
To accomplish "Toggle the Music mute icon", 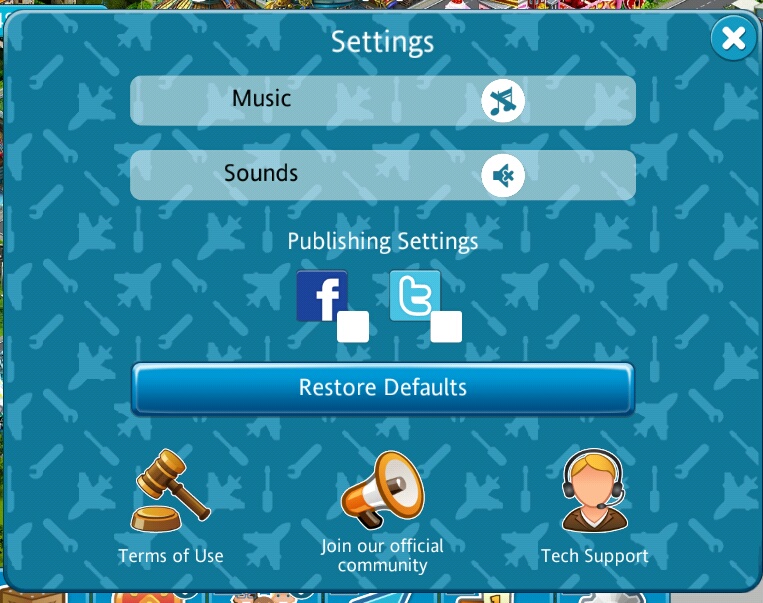I will pos(503,100).
